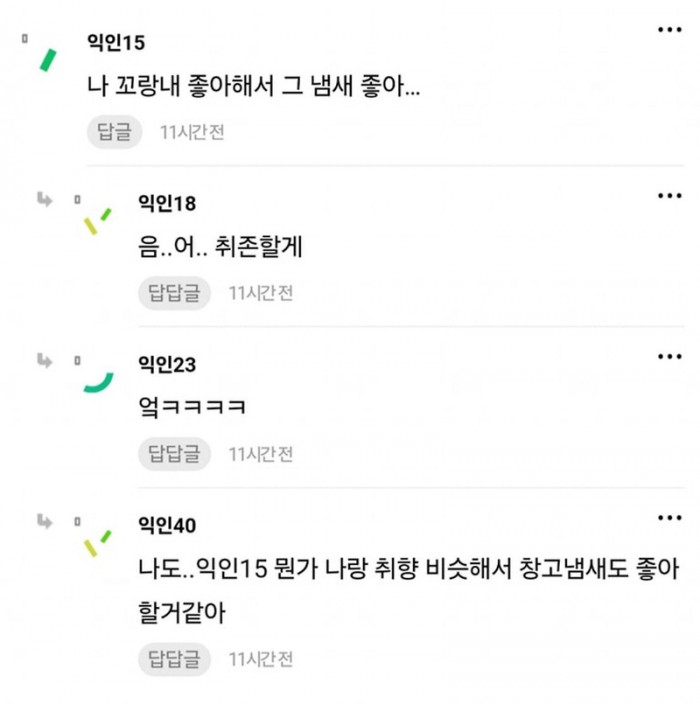Tap 답답글 below 익인40's reply
The width and height of the screenshot is (700, 704).
[174, 659]
